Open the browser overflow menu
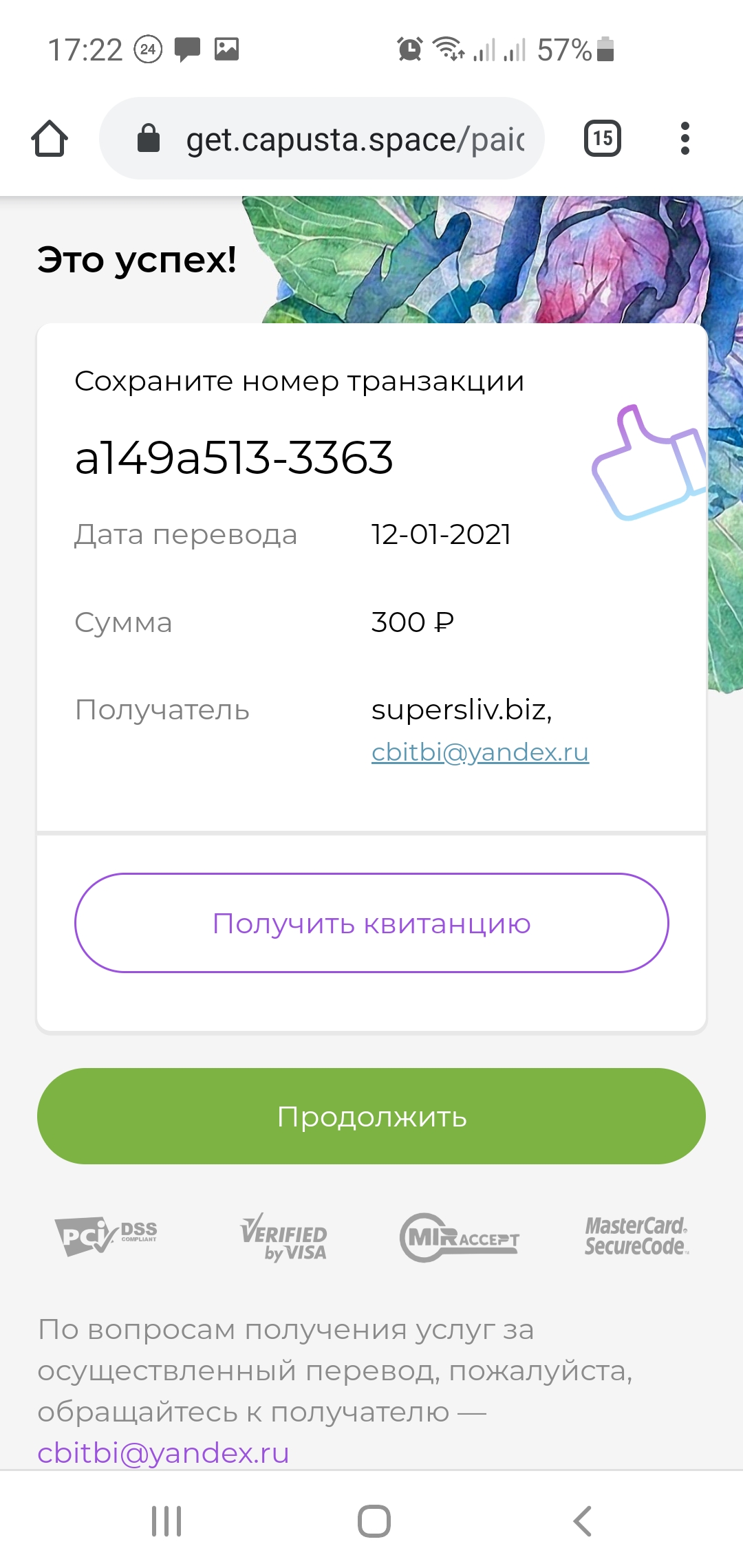This screenshot has height=1568, width=743. [685, 138]
